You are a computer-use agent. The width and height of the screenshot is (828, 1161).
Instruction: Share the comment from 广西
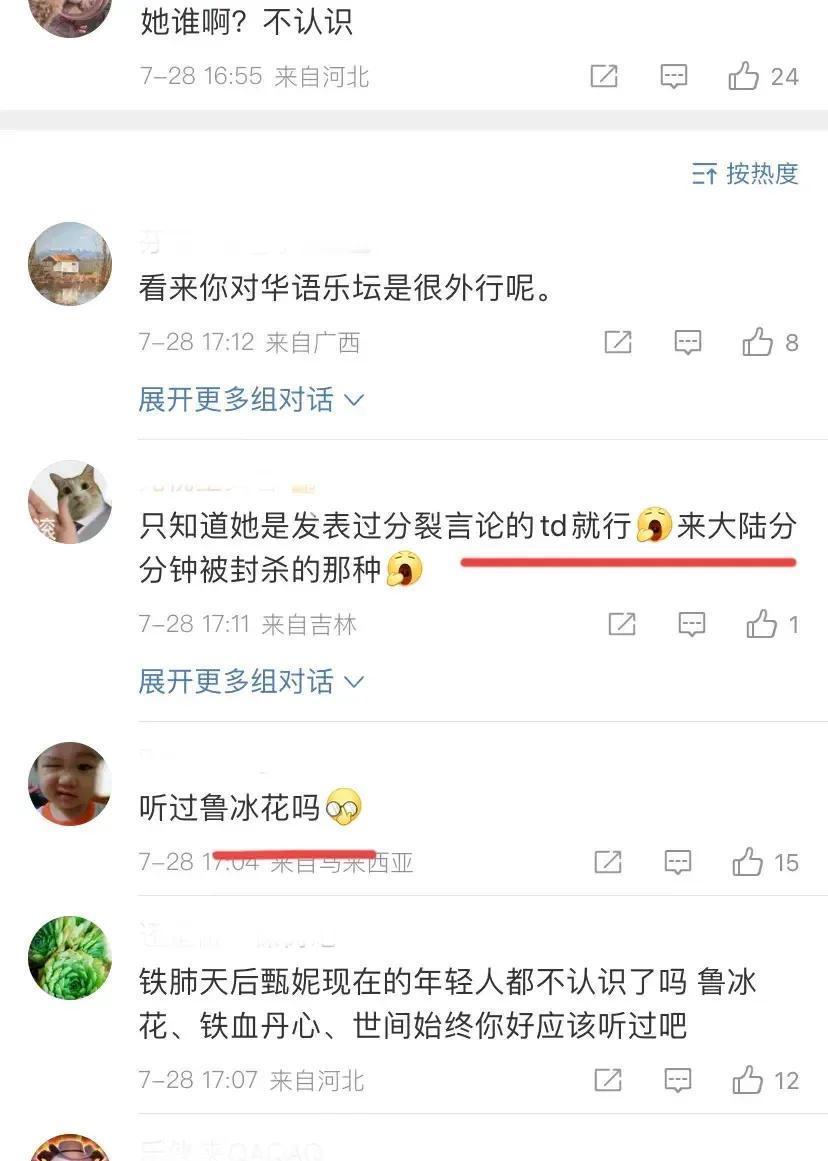coord(618,342)
